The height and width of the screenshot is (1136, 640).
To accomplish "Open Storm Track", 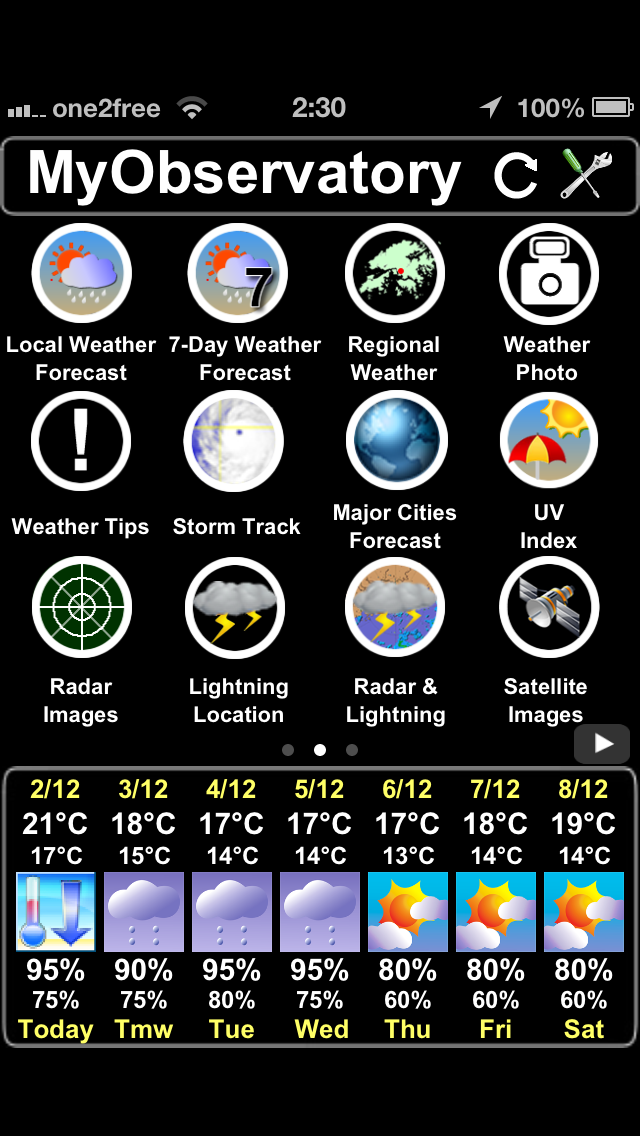I will [234, 440].
